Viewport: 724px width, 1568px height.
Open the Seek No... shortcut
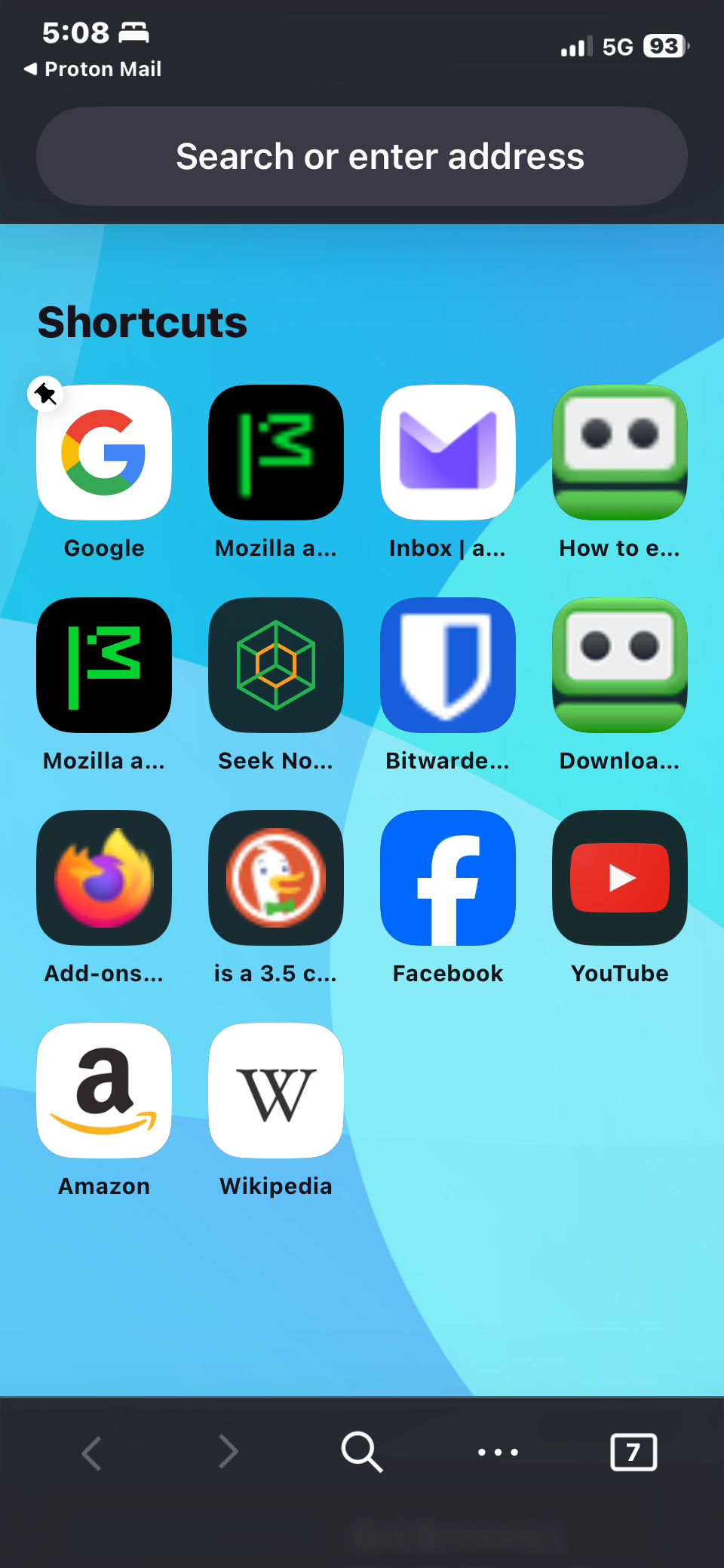pos(276,665)
